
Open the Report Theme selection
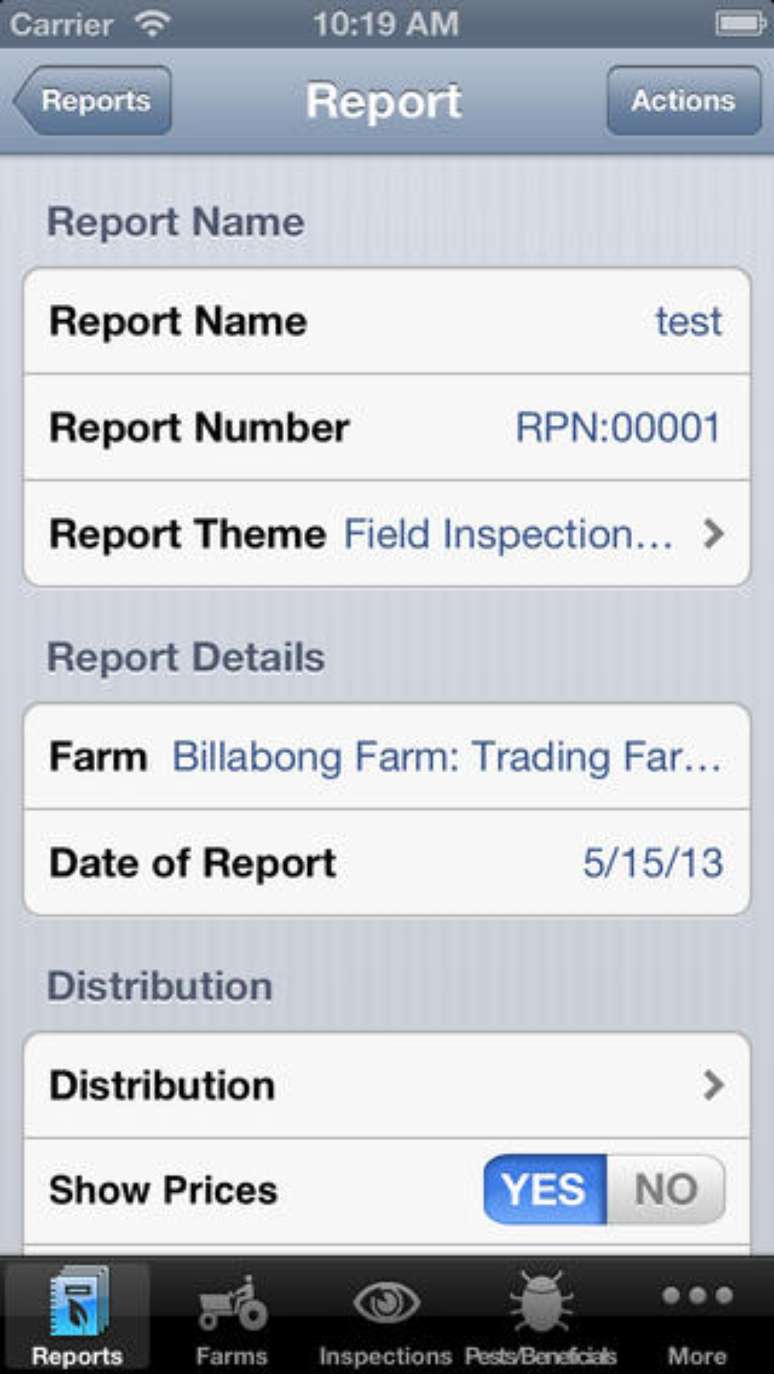(x=386, y=534)
